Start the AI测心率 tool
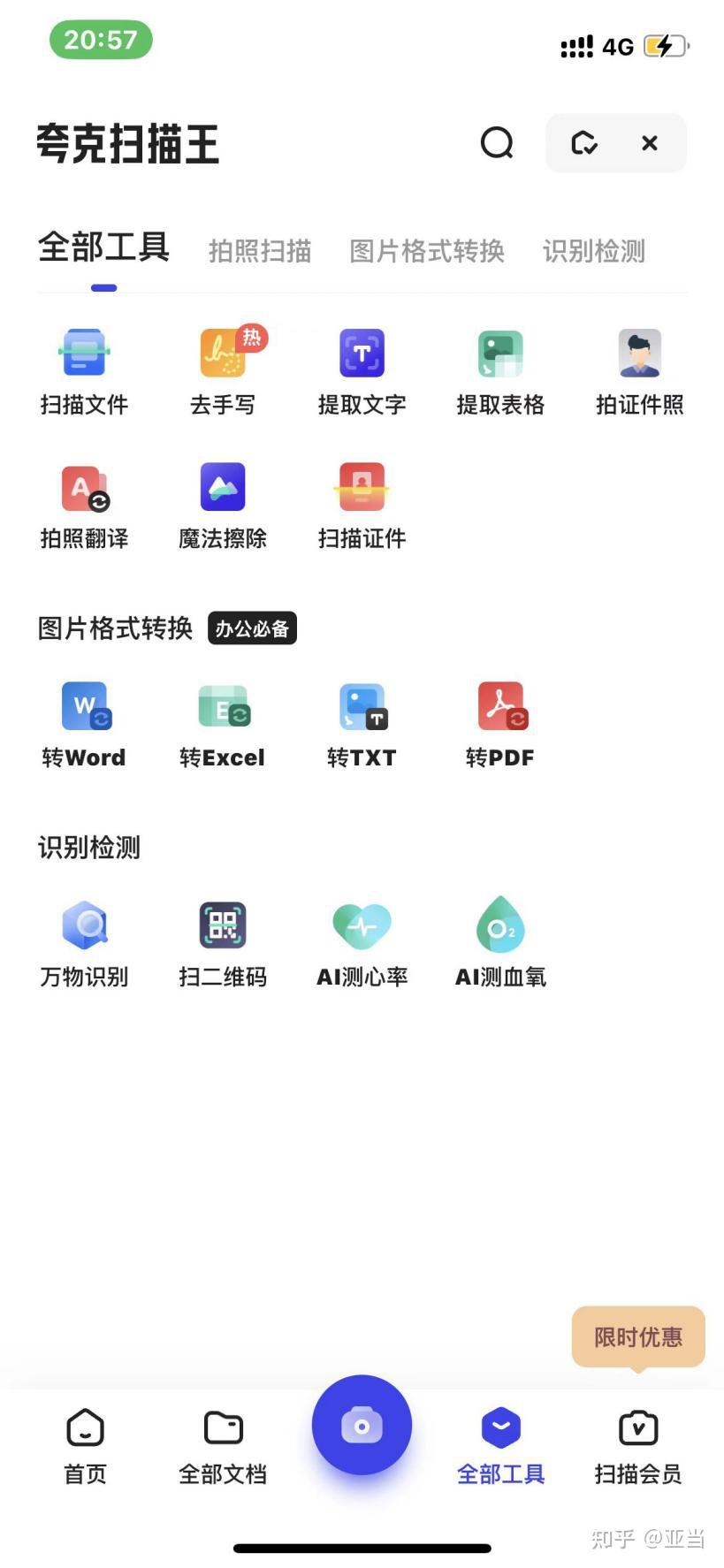 coord(362,943)
